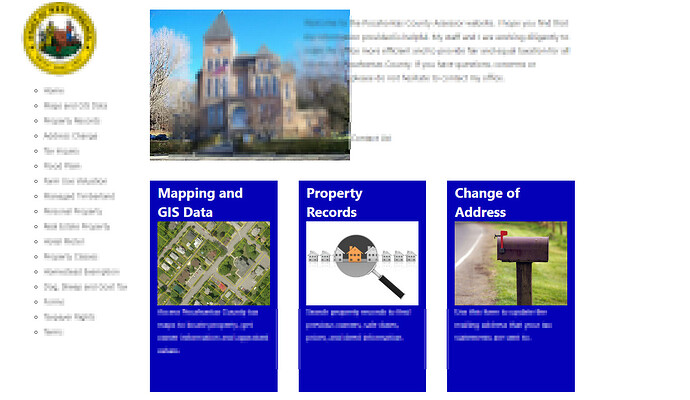Open Farm Use Valuation link
This screenshot has width=690, height=400.
pos(75,181)
